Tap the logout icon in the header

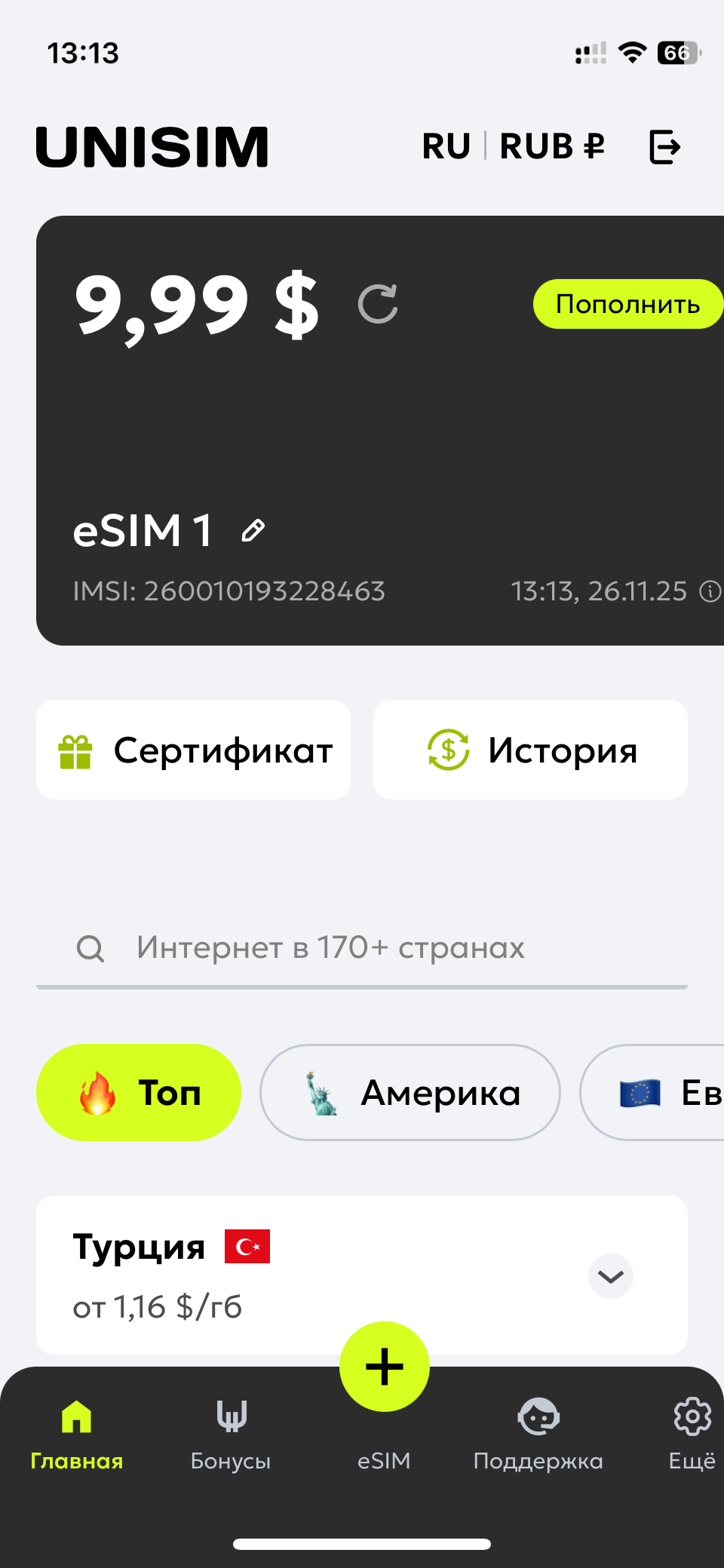pos(664,146)
